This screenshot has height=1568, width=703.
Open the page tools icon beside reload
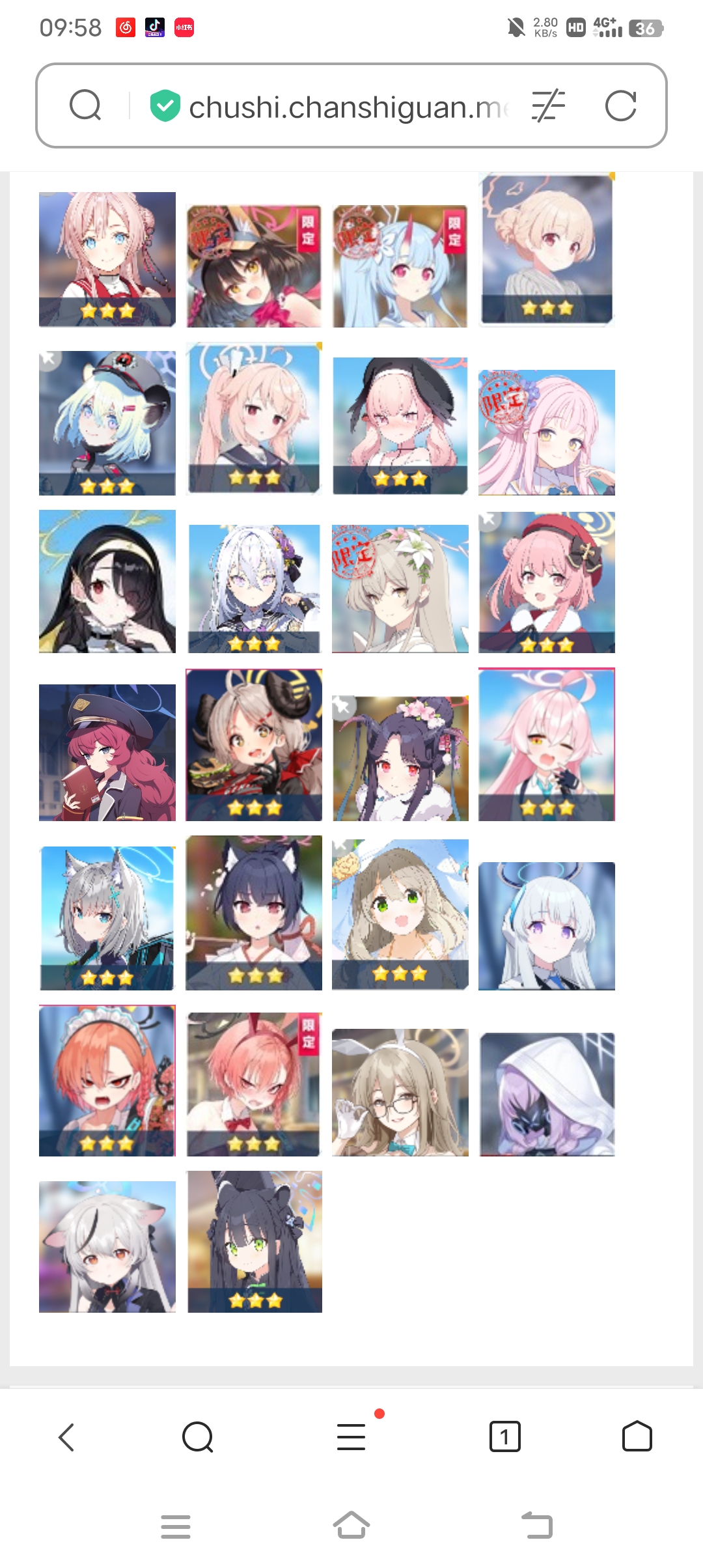(547, 106)
